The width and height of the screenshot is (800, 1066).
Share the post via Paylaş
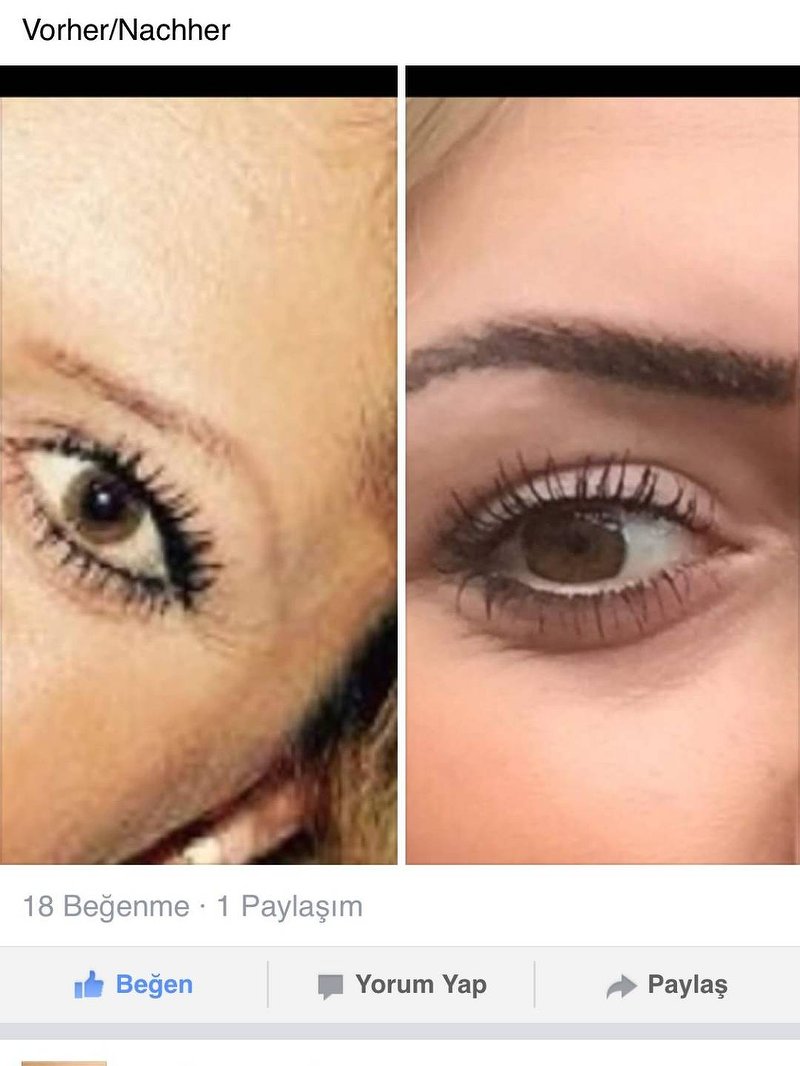coord(667,985)
